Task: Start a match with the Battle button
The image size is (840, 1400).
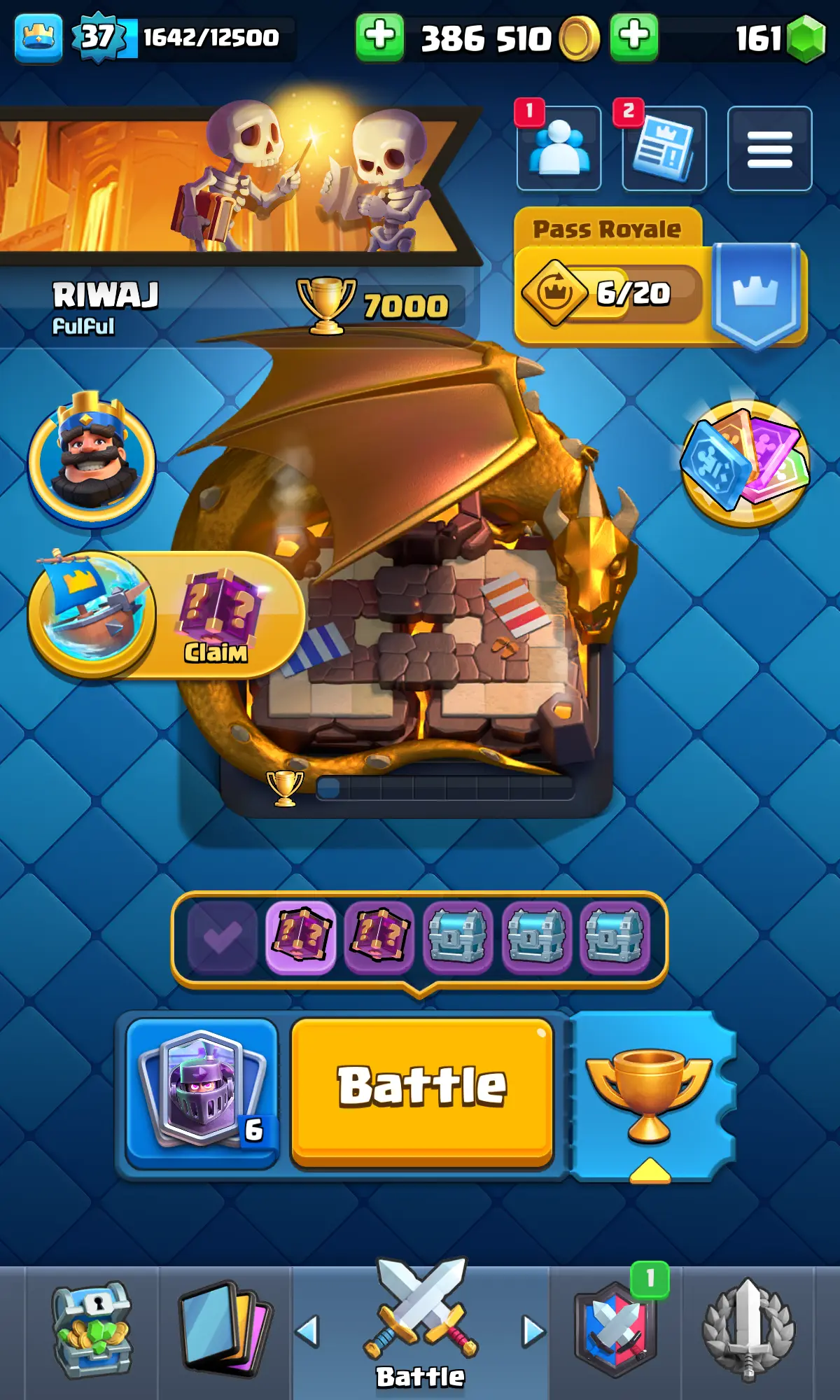Action: pyautogui.click(x=422, y=1090)
